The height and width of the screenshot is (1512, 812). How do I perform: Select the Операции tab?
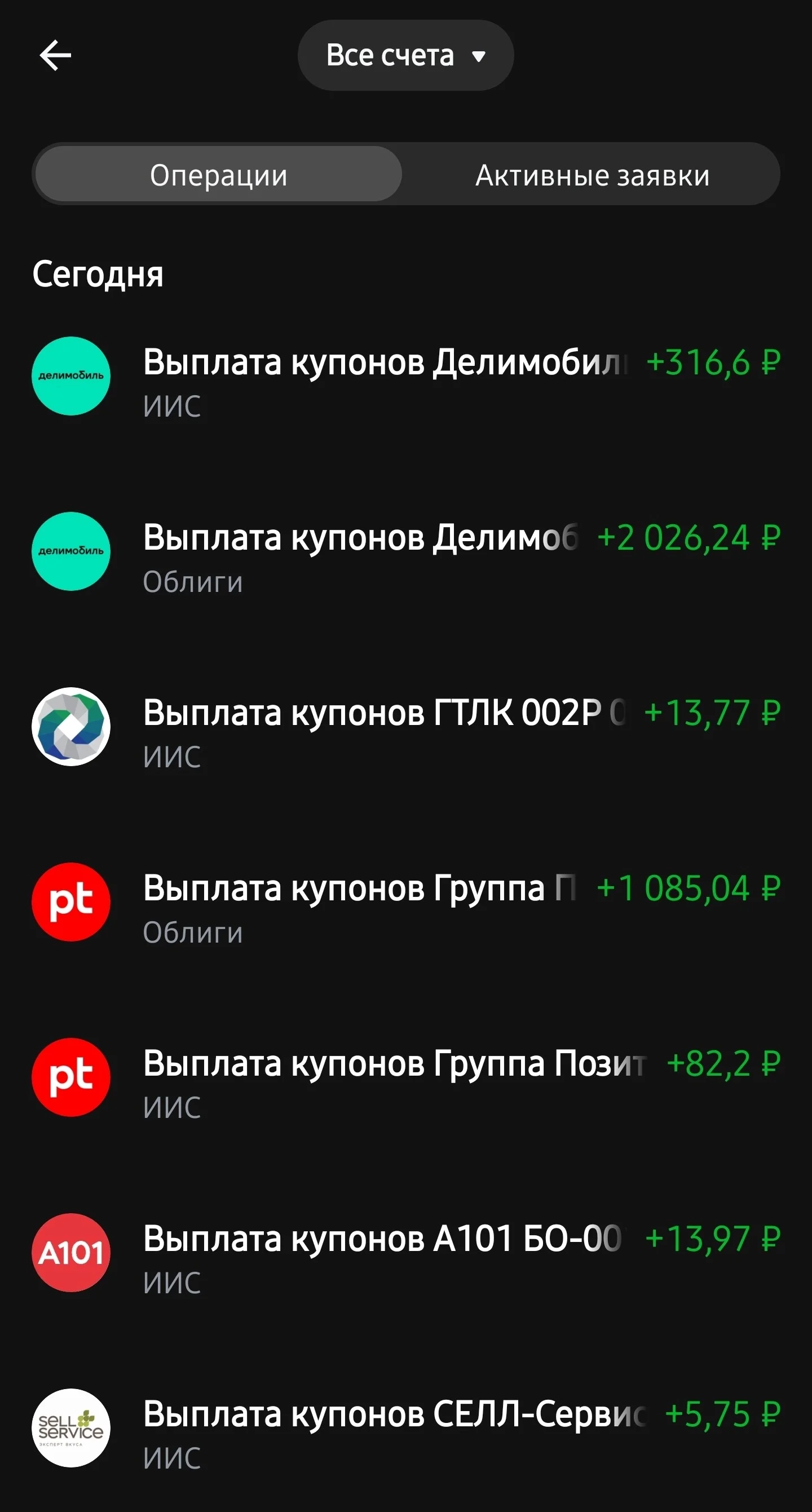click(218, 174)
